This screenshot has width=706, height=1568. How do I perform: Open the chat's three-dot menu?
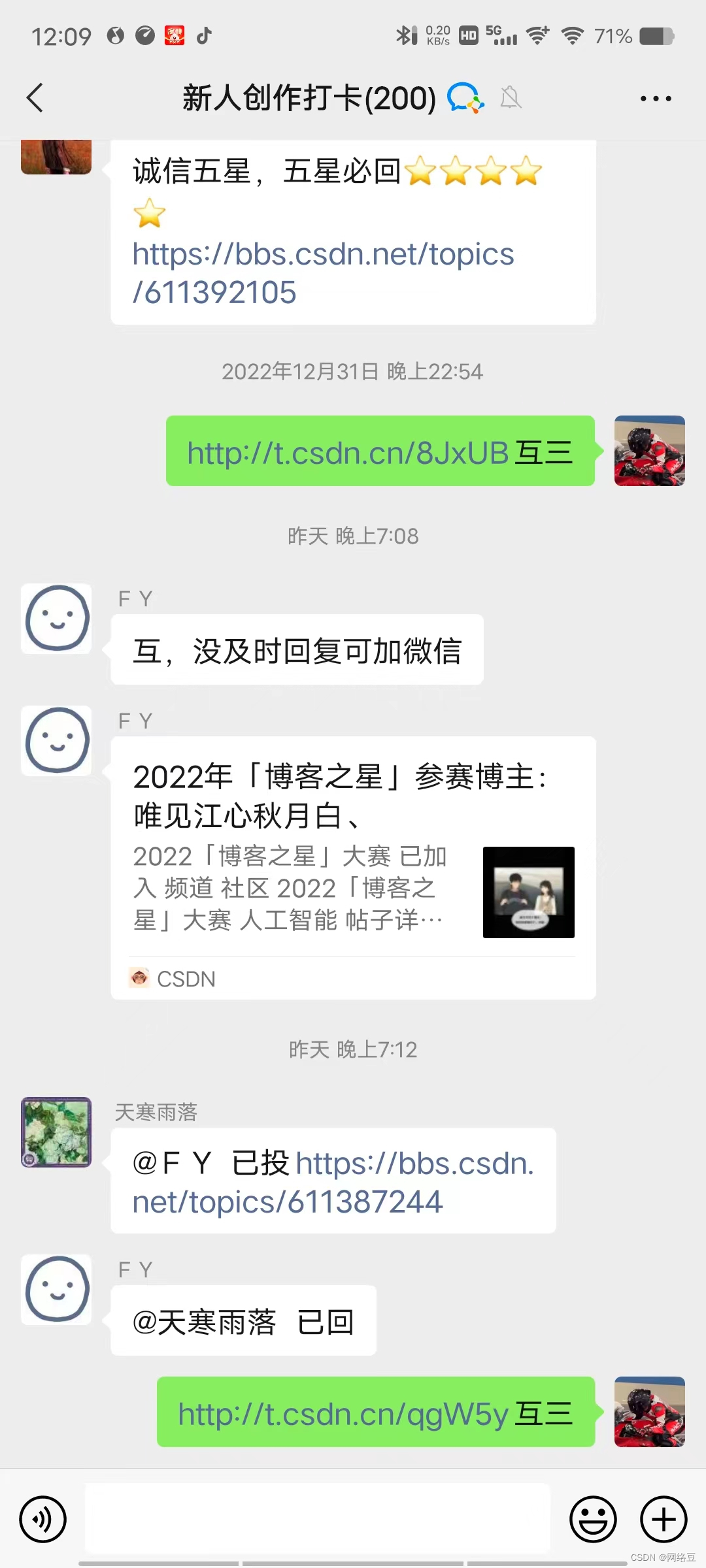tap(655, 99)
